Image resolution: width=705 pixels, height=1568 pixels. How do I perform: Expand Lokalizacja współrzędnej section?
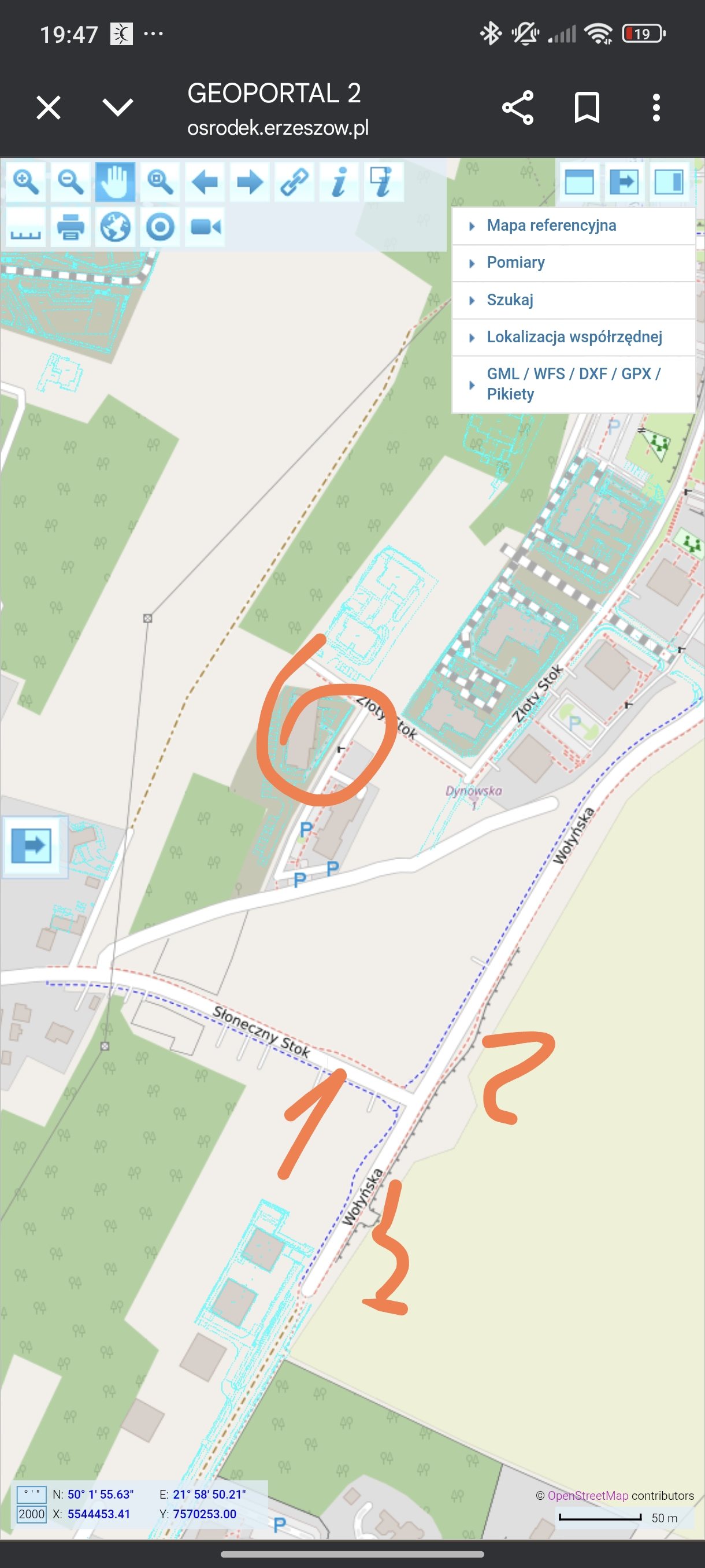[x=574, y=337]
